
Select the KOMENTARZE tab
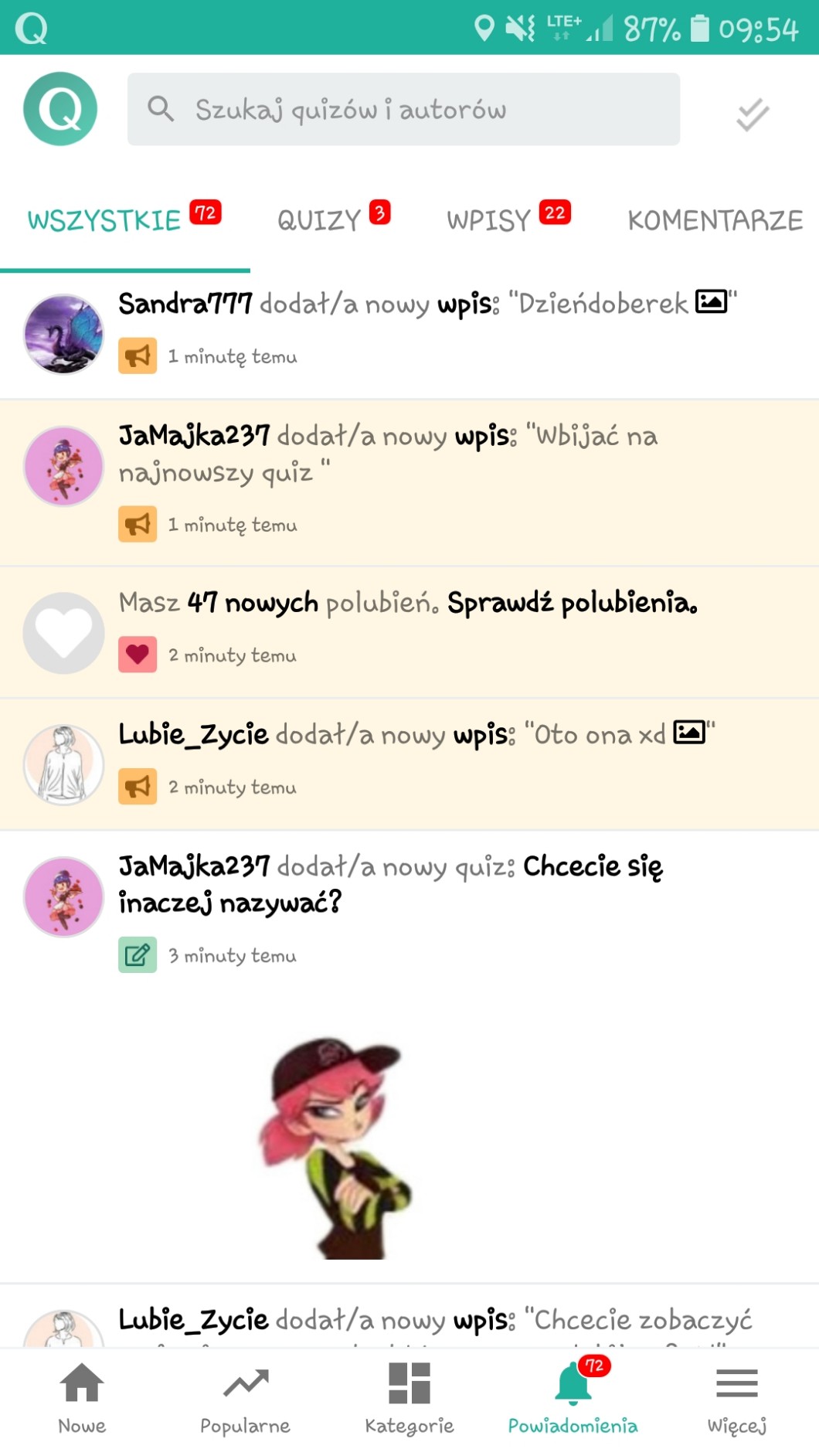(x=715, y=220)
